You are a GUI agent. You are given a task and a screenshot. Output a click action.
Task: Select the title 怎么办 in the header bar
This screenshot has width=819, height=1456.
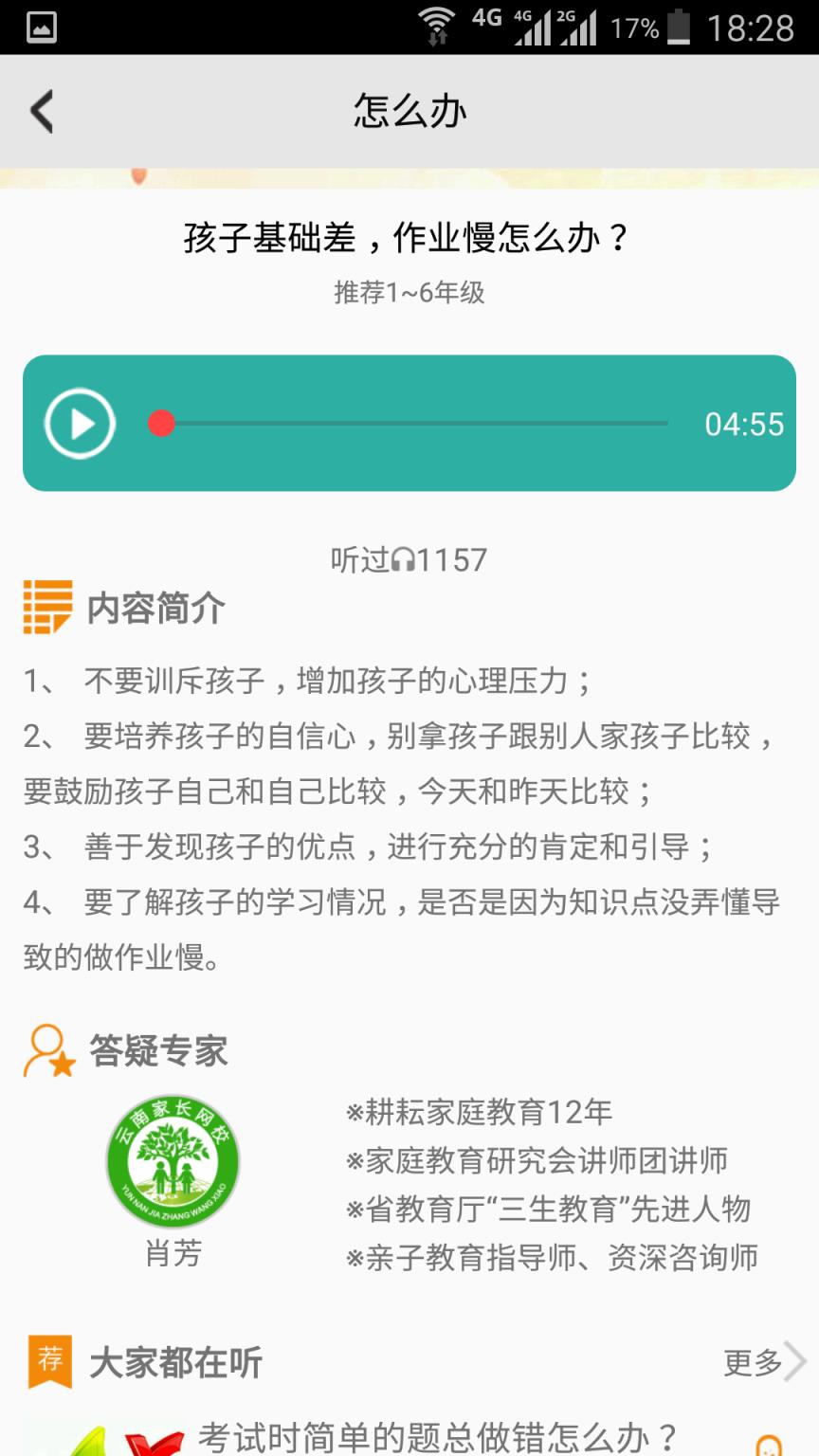tap(409, 111)
